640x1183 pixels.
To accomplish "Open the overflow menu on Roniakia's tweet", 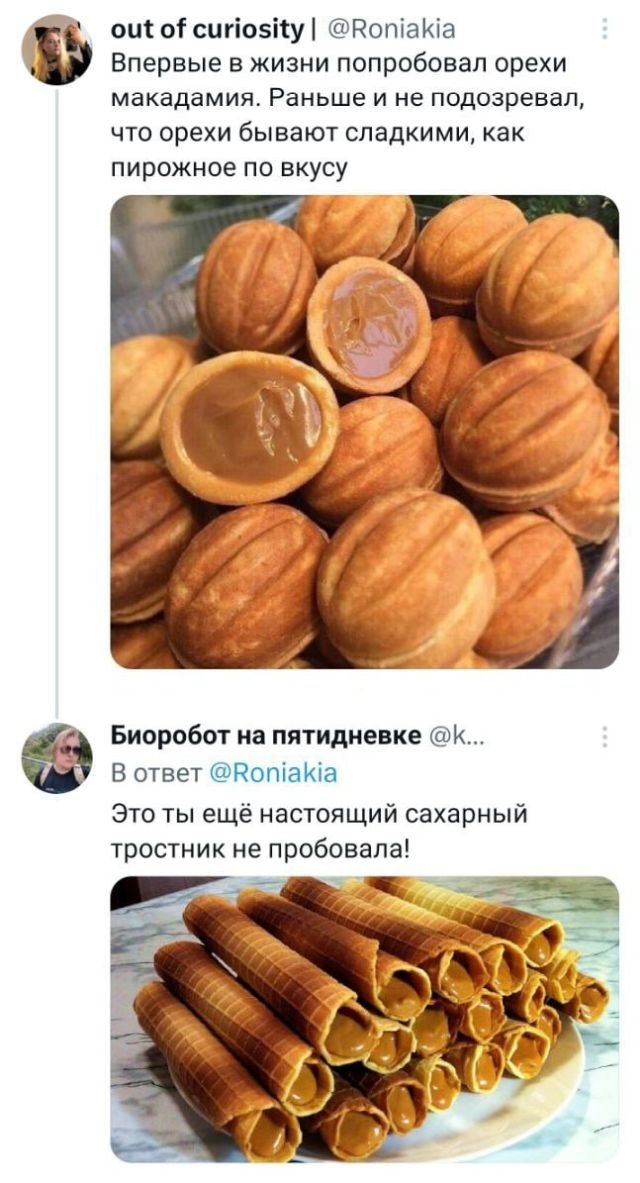I will [x=604, y=31].
